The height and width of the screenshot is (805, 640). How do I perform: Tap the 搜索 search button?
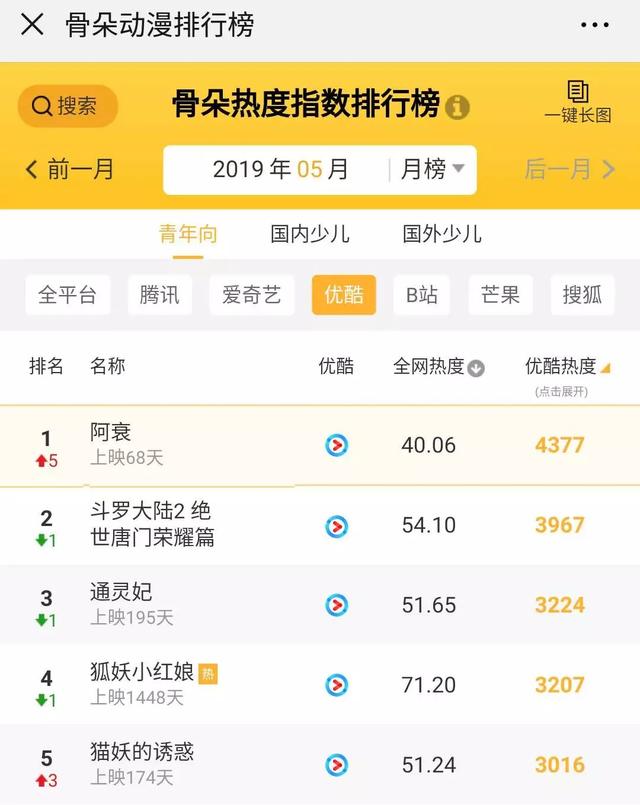tap(67, 106)
